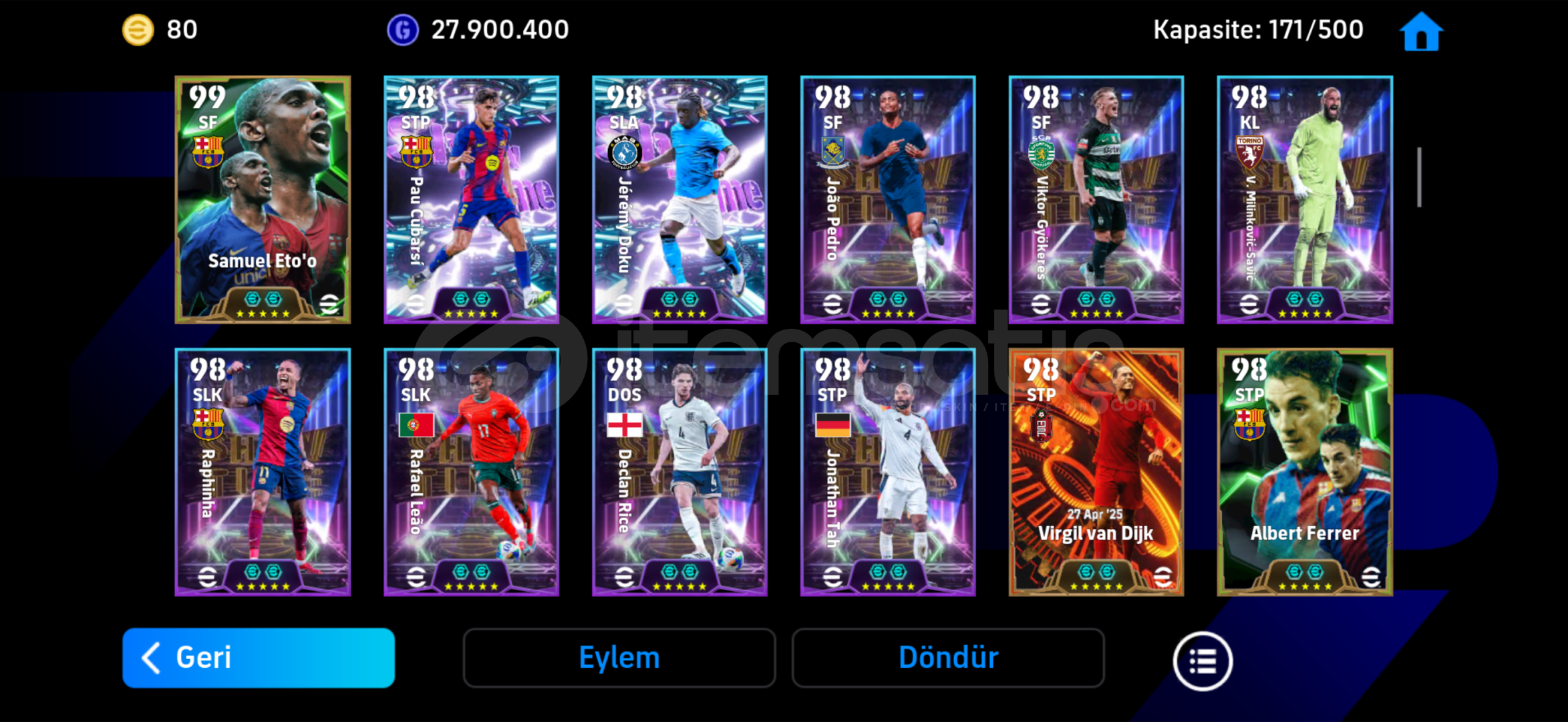Open Albert Ferrer player card

pyautogui.click(x=1305, y=472)
